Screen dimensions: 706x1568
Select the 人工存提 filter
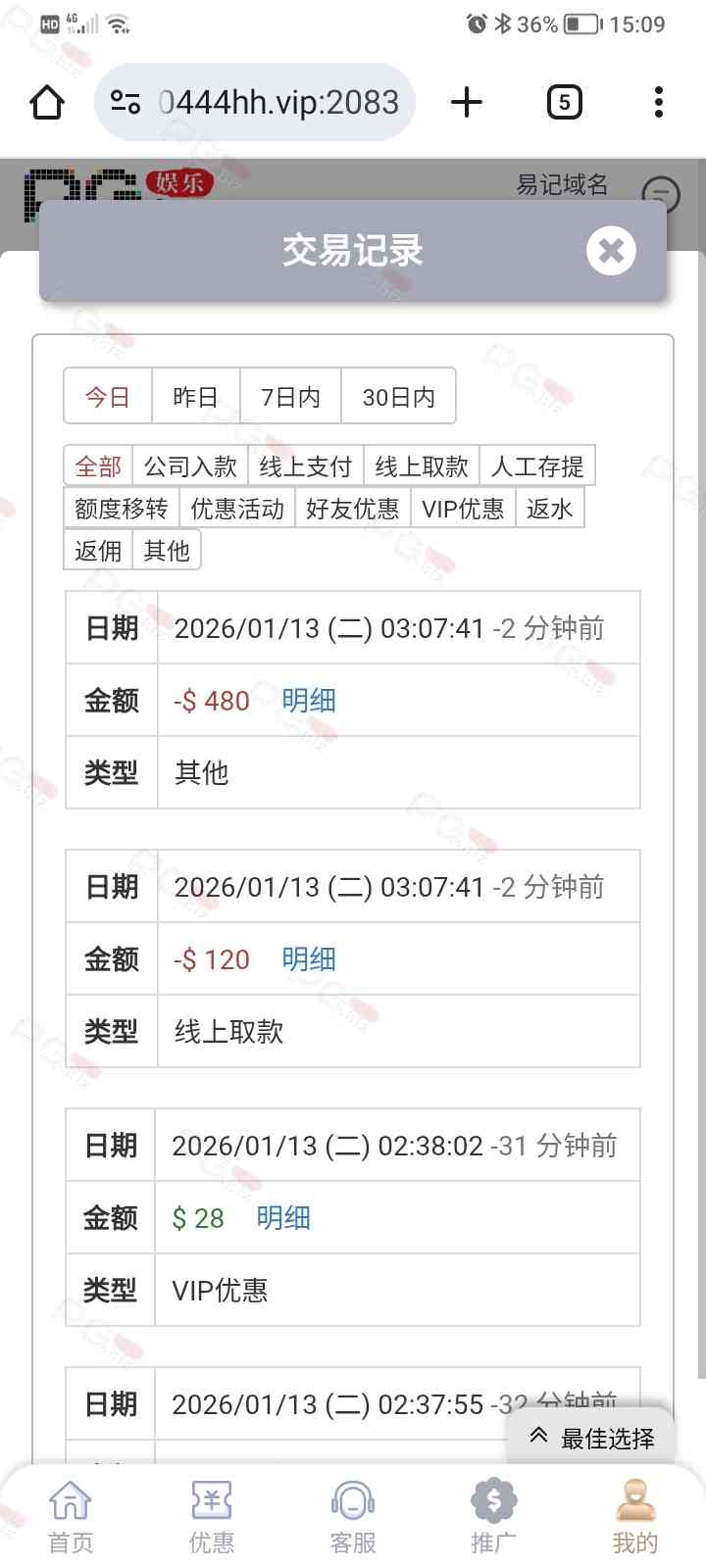[537, 466]
